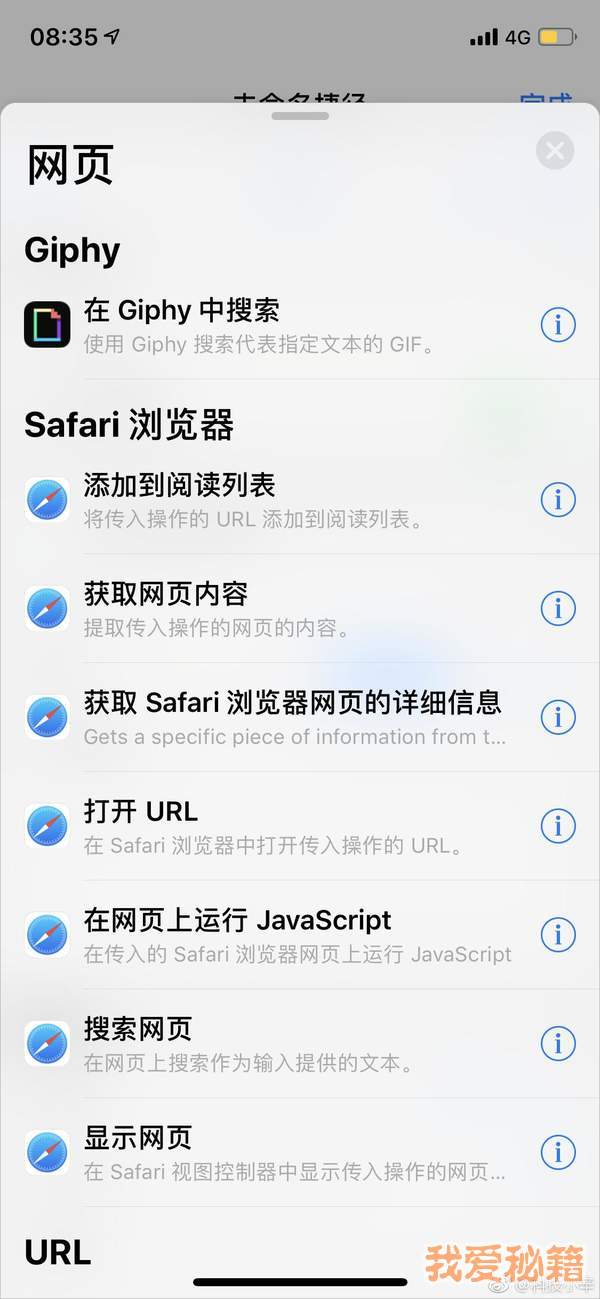View info for 搜索网页
Screen dimensions: 600x1299
558,1044
